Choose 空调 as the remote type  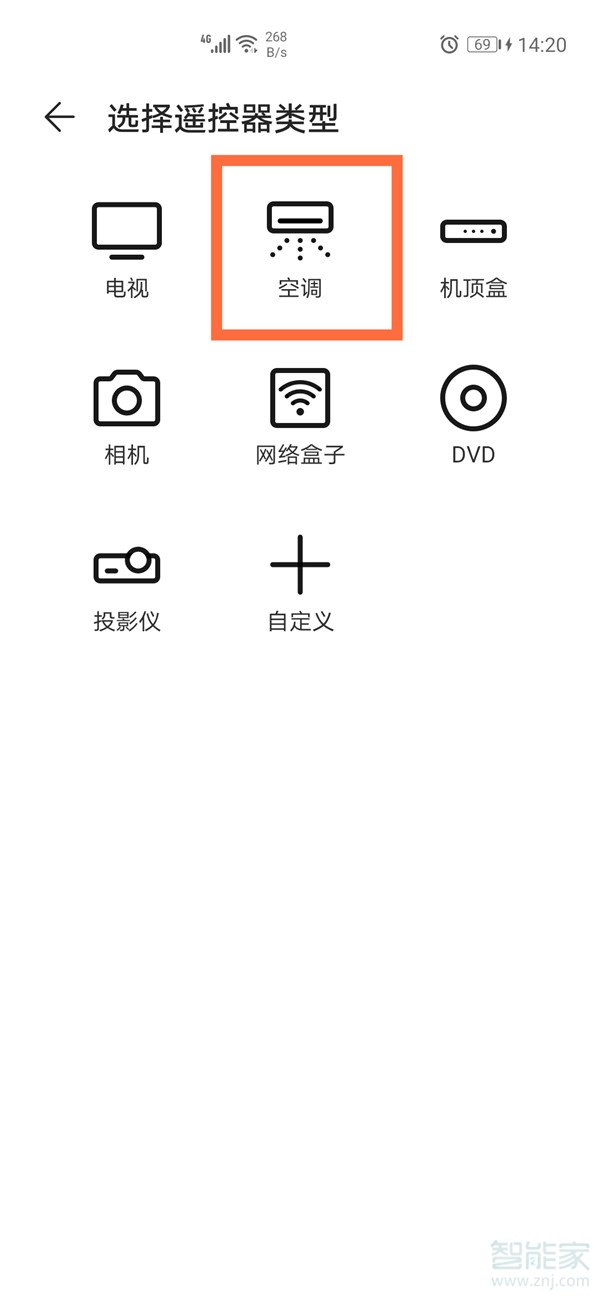coord(300,250)
